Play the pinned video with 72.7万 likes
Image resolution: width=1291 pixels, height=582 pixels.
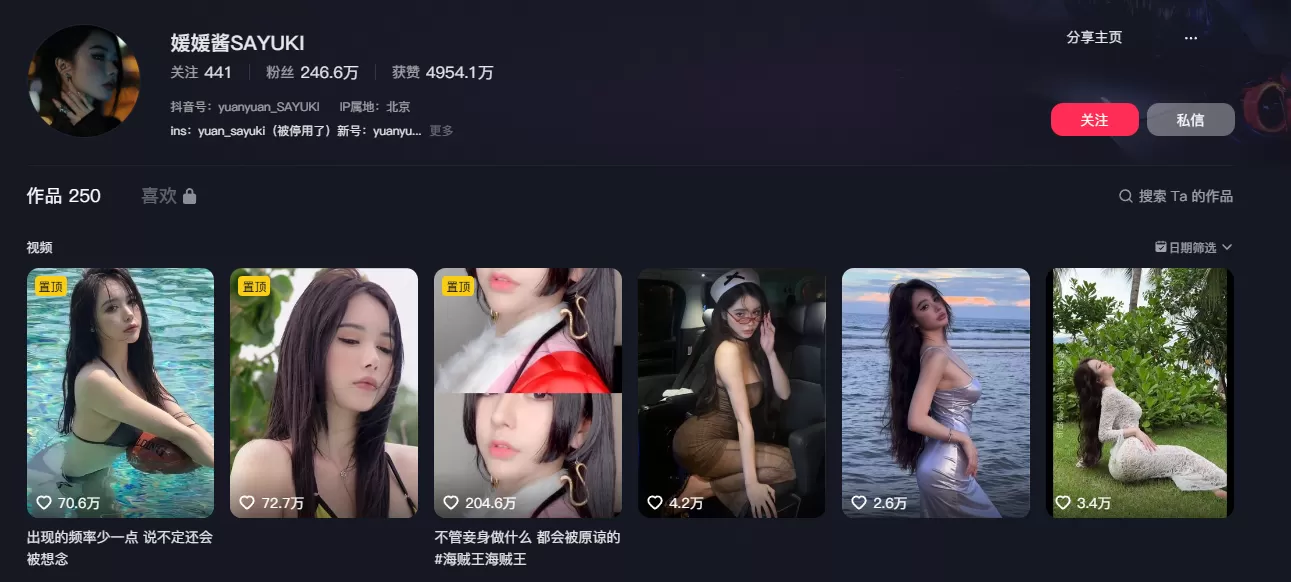[324, 392]
